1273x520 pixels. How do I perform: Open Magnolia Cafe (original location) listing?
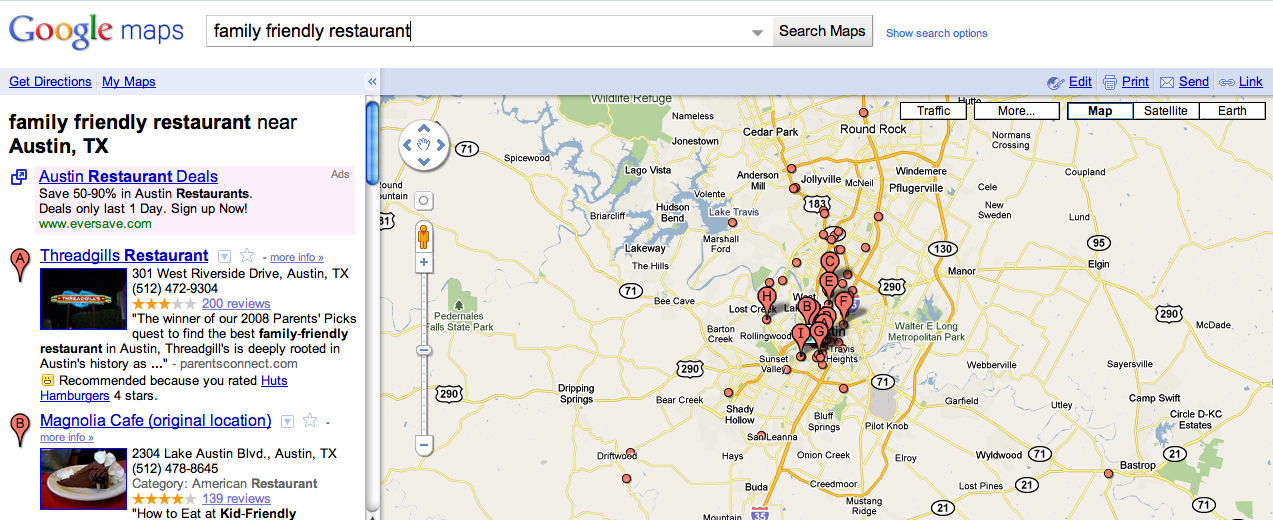pyautogui.click(x=155, y=421)
